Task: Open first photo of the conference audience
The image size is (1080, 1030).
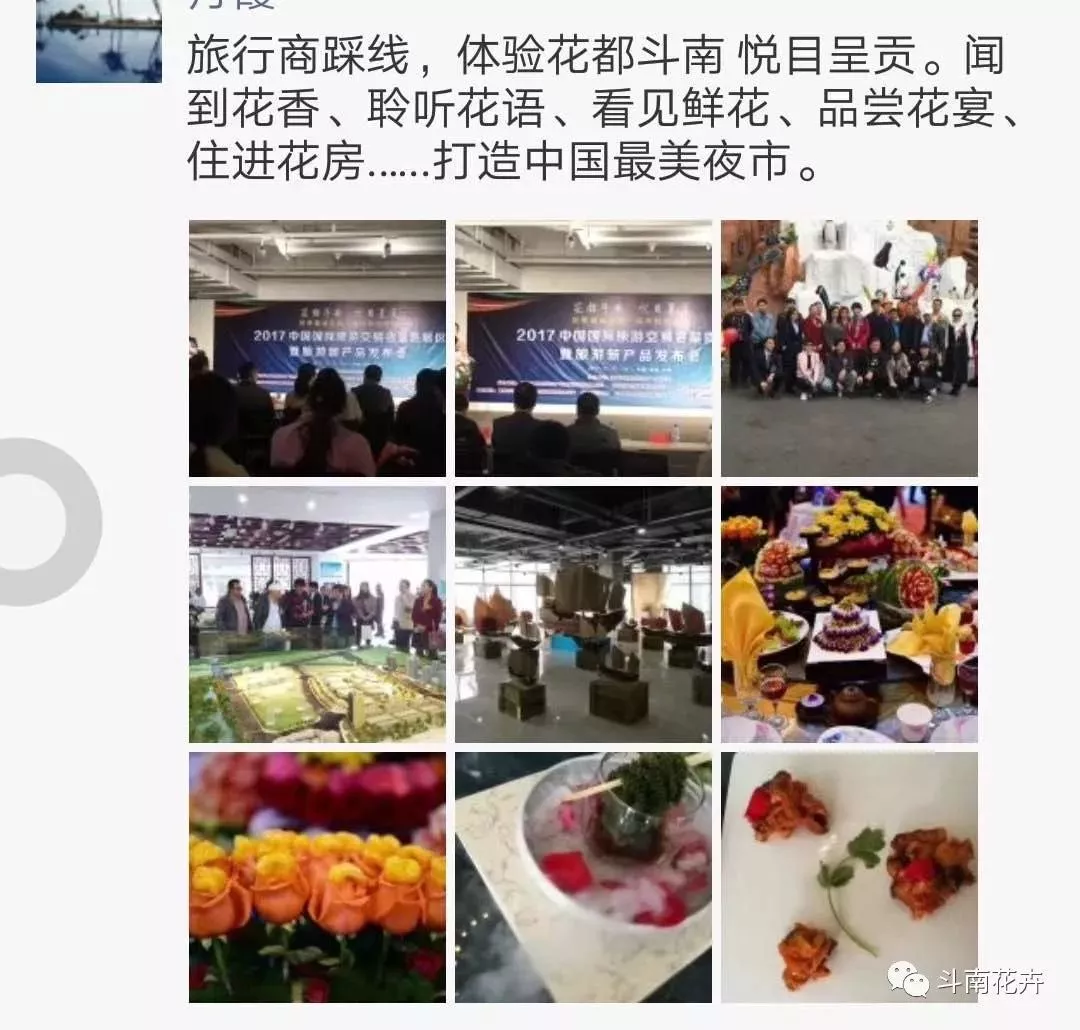Action: pyautogui.click(x=317, y=348)
